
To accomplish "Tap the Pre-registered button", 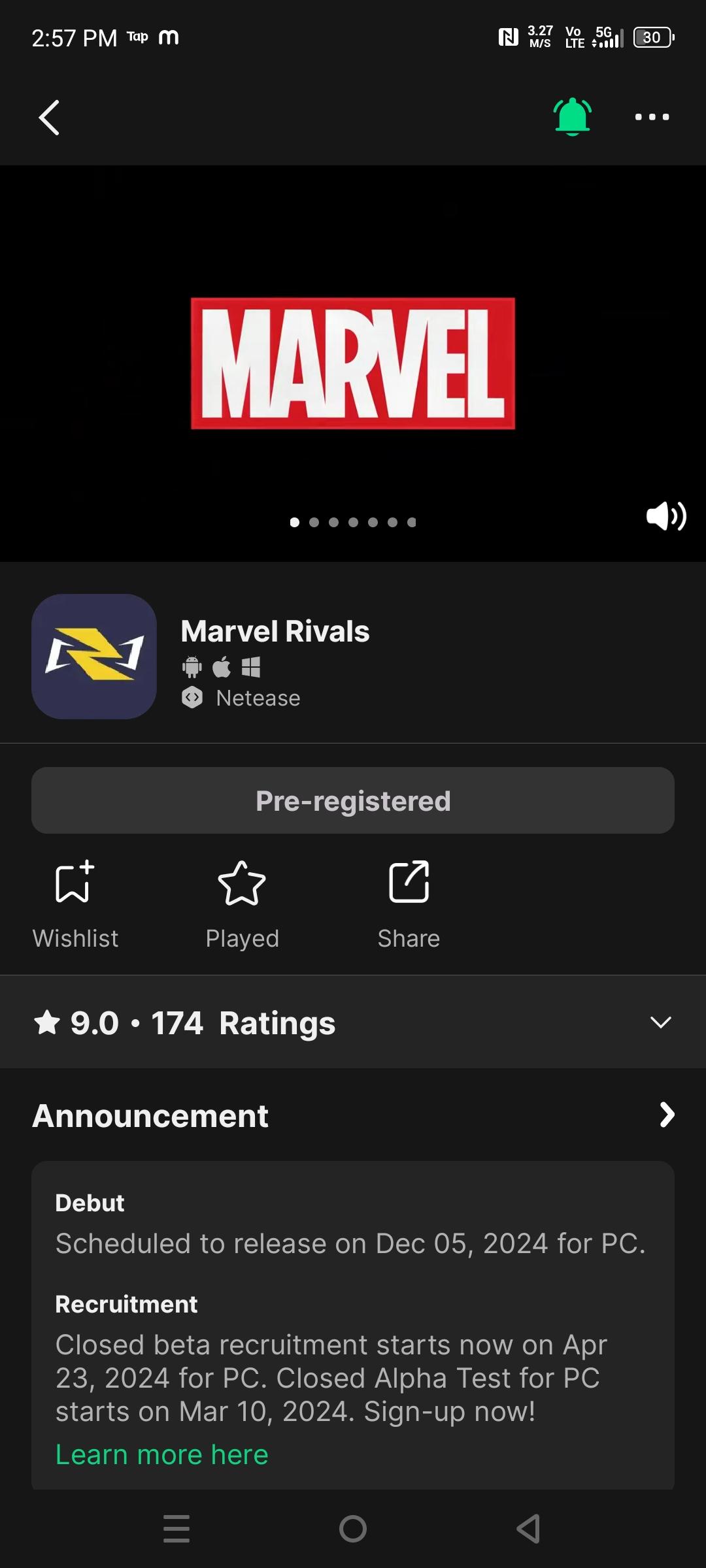I will point(353,800).
